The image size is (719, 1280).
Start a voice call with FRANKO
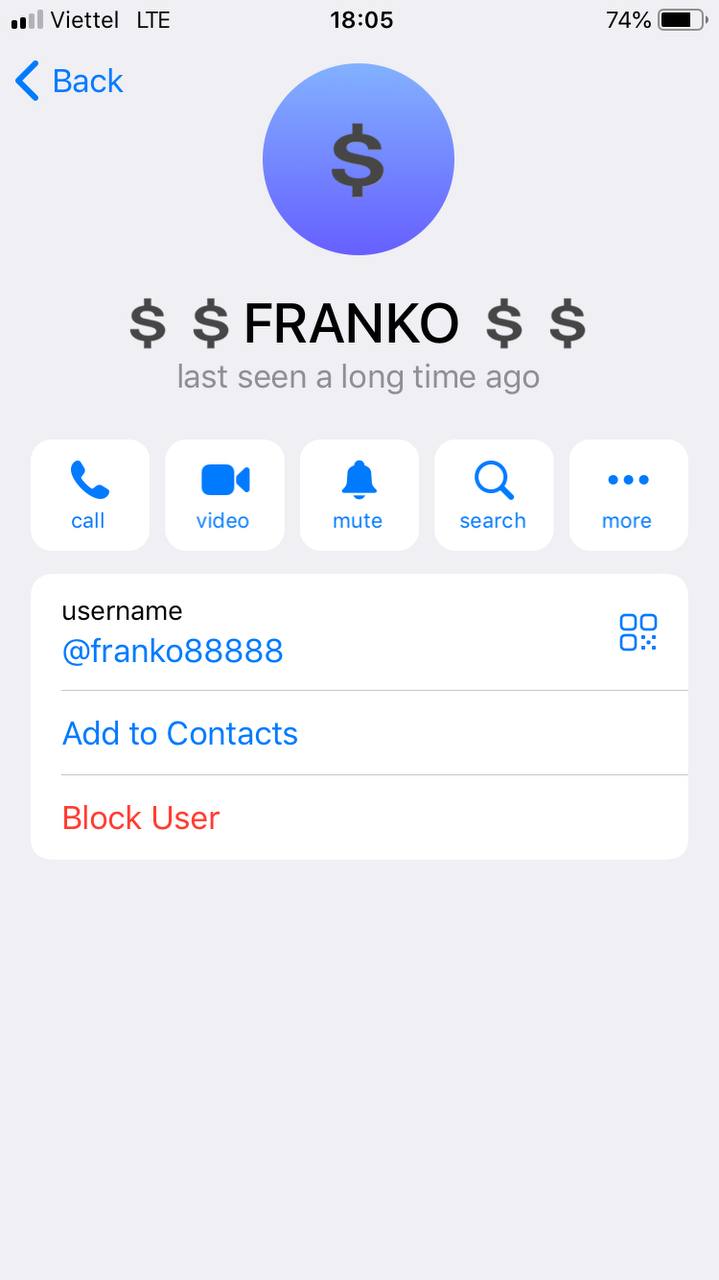click(89, 495)
